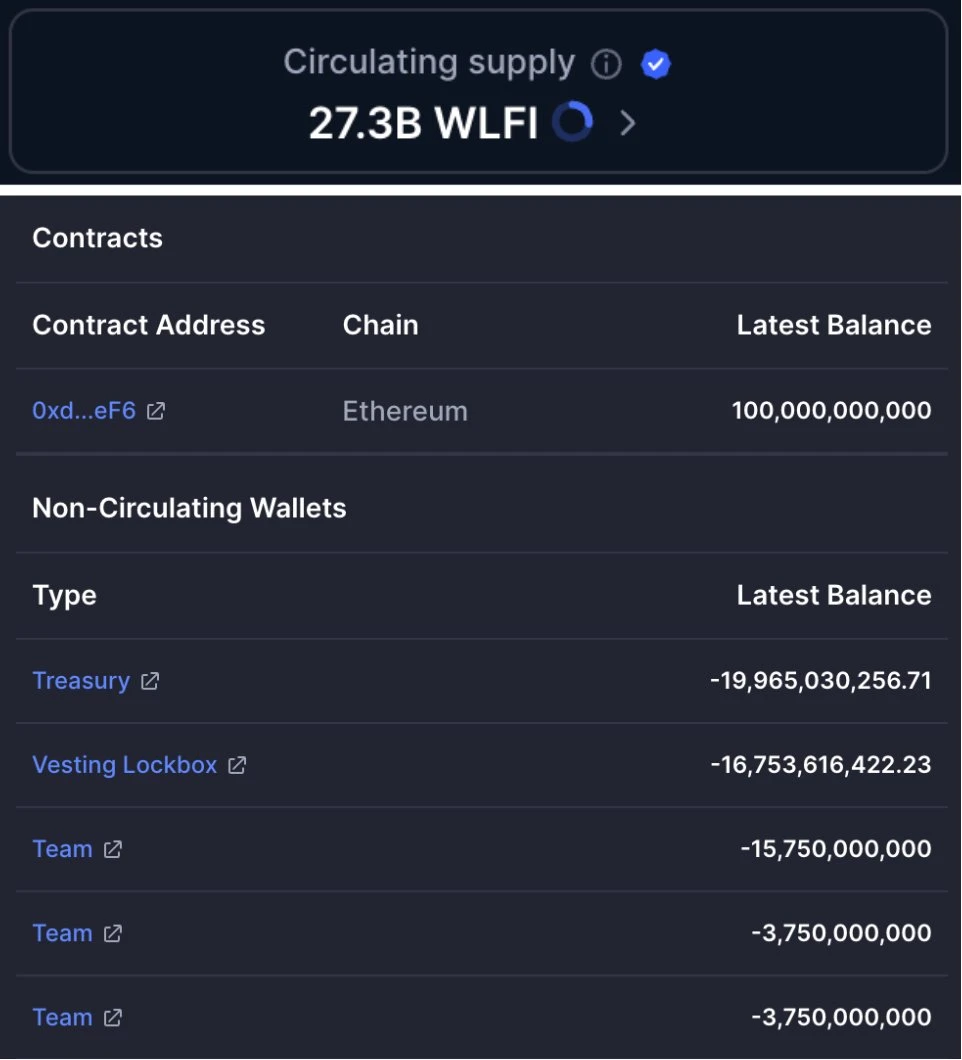The image size is (962, 1060).
Task: Open the Vesting Lockbox external link icon
Action: [x=237, y=765]
